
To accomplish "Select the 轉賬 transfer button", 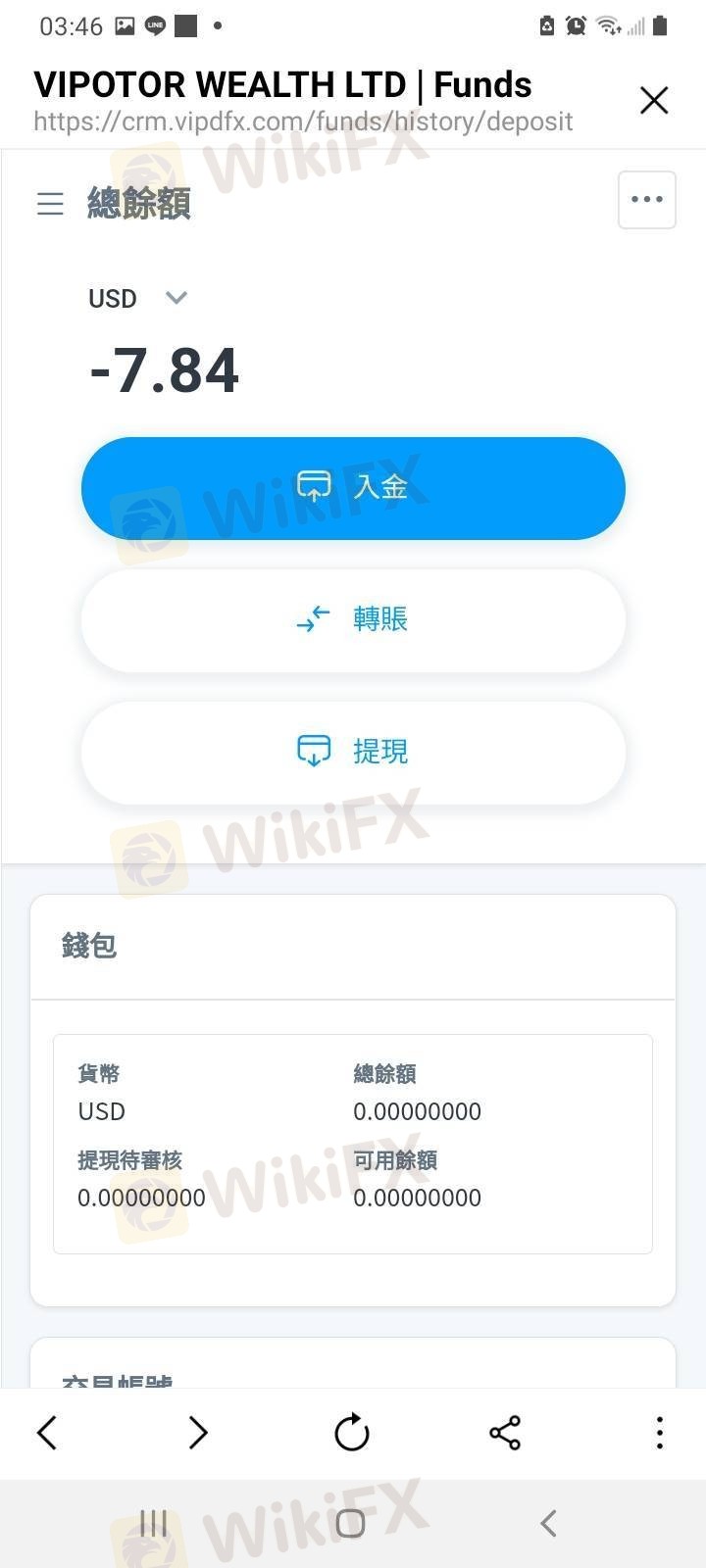I will pos(353,619).
